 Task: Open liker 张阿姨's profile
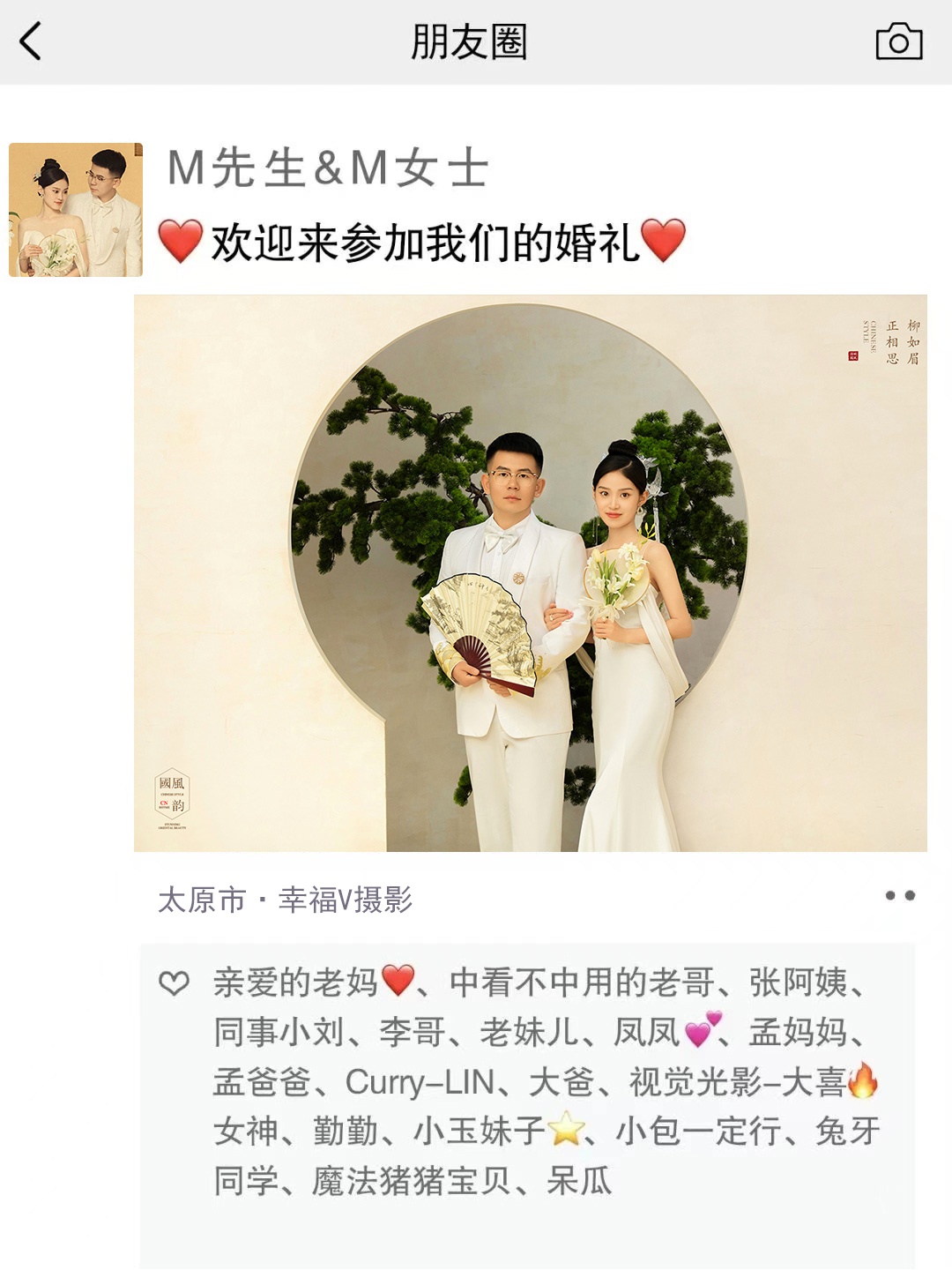(799, 982)
